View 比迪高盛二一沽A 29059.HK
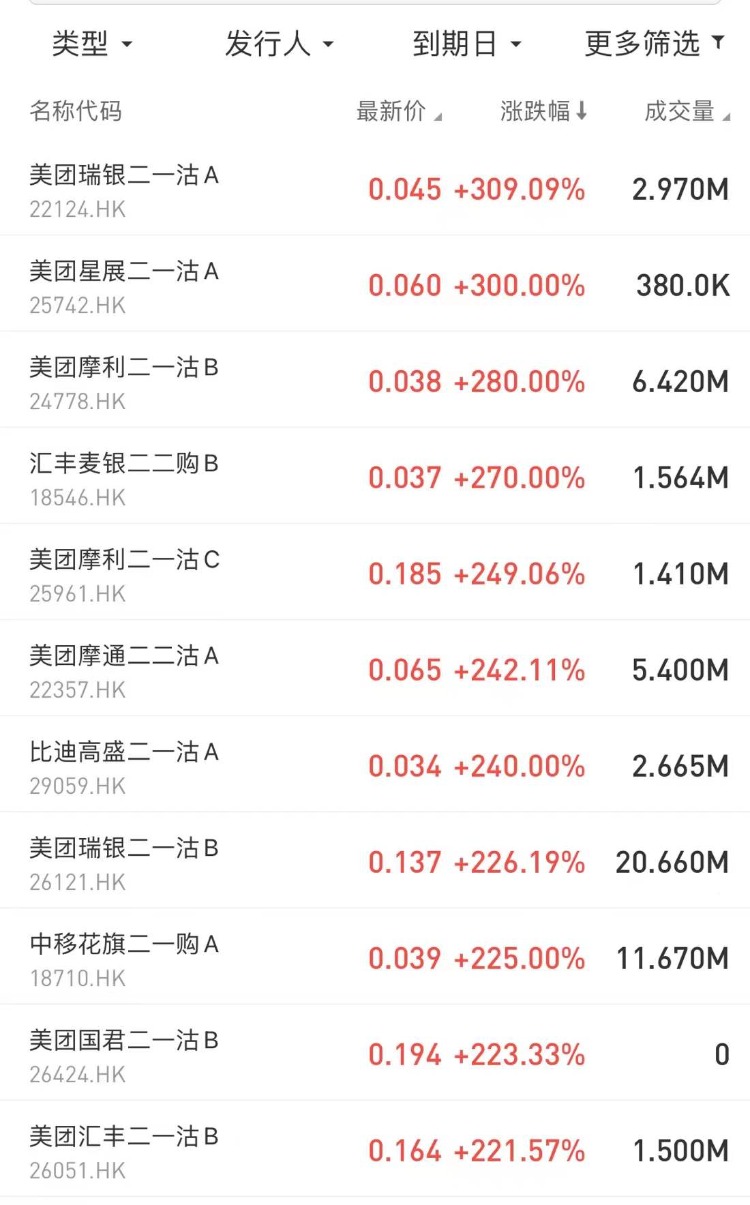 tap(375, 765)
